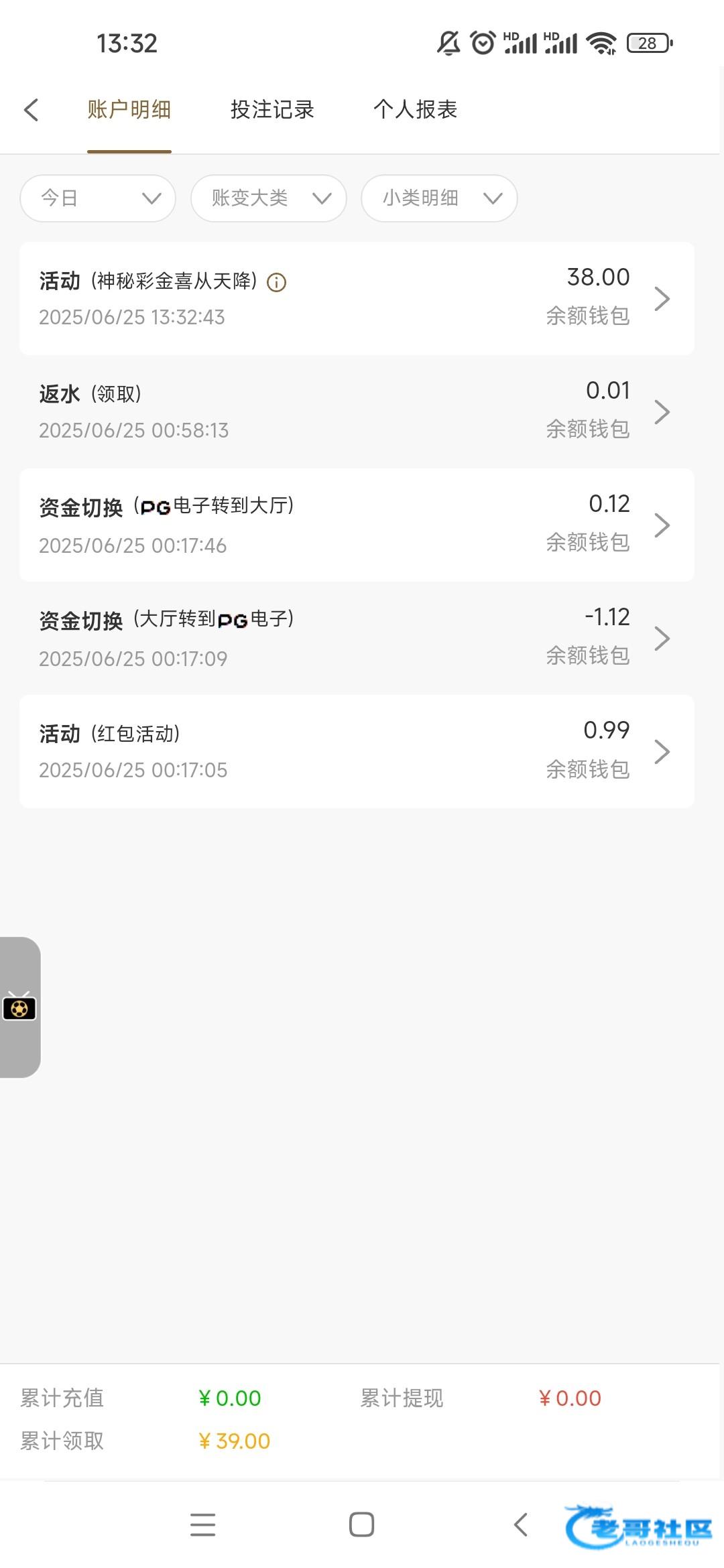
Task: Go back using the top-left arrow
Action: 31,110
